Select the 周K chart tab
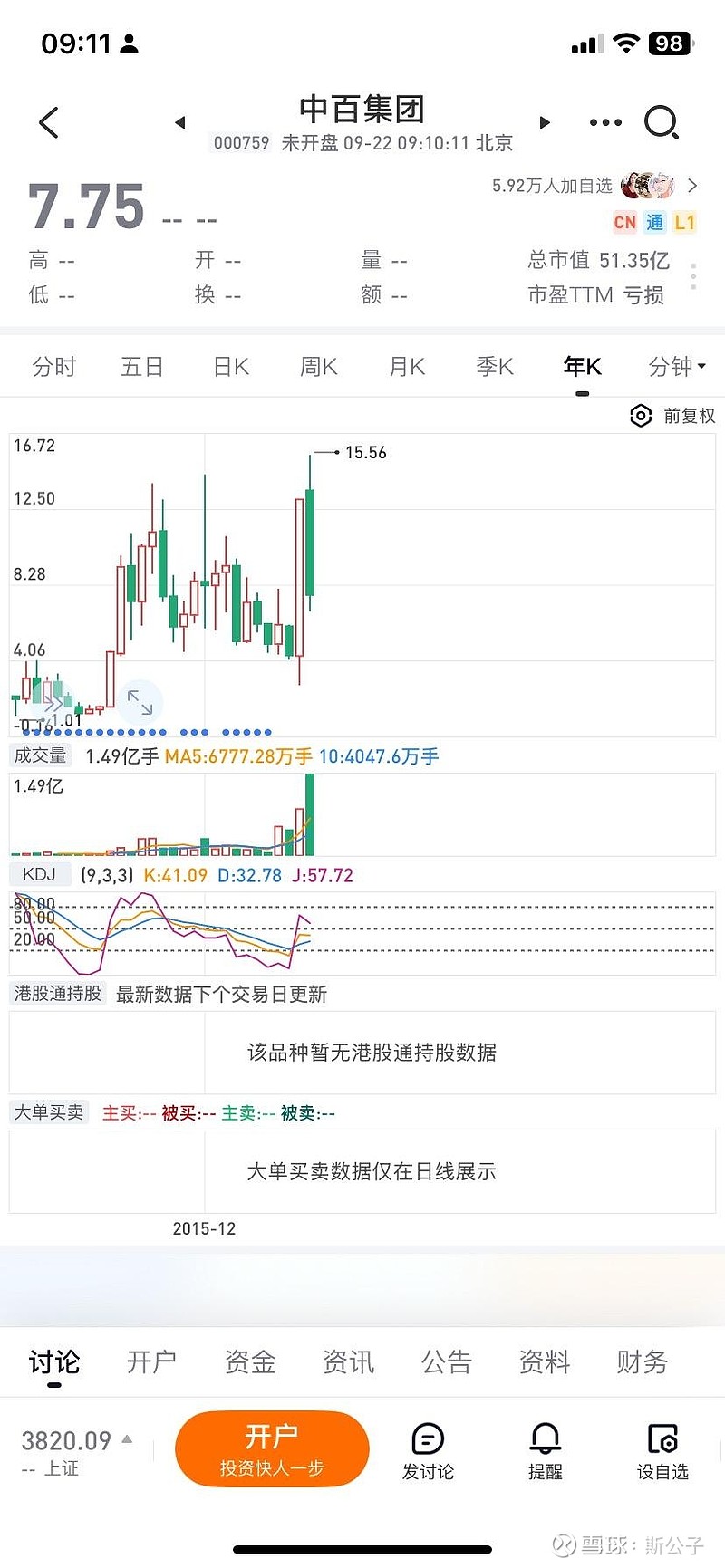 (x=319, y=367)
